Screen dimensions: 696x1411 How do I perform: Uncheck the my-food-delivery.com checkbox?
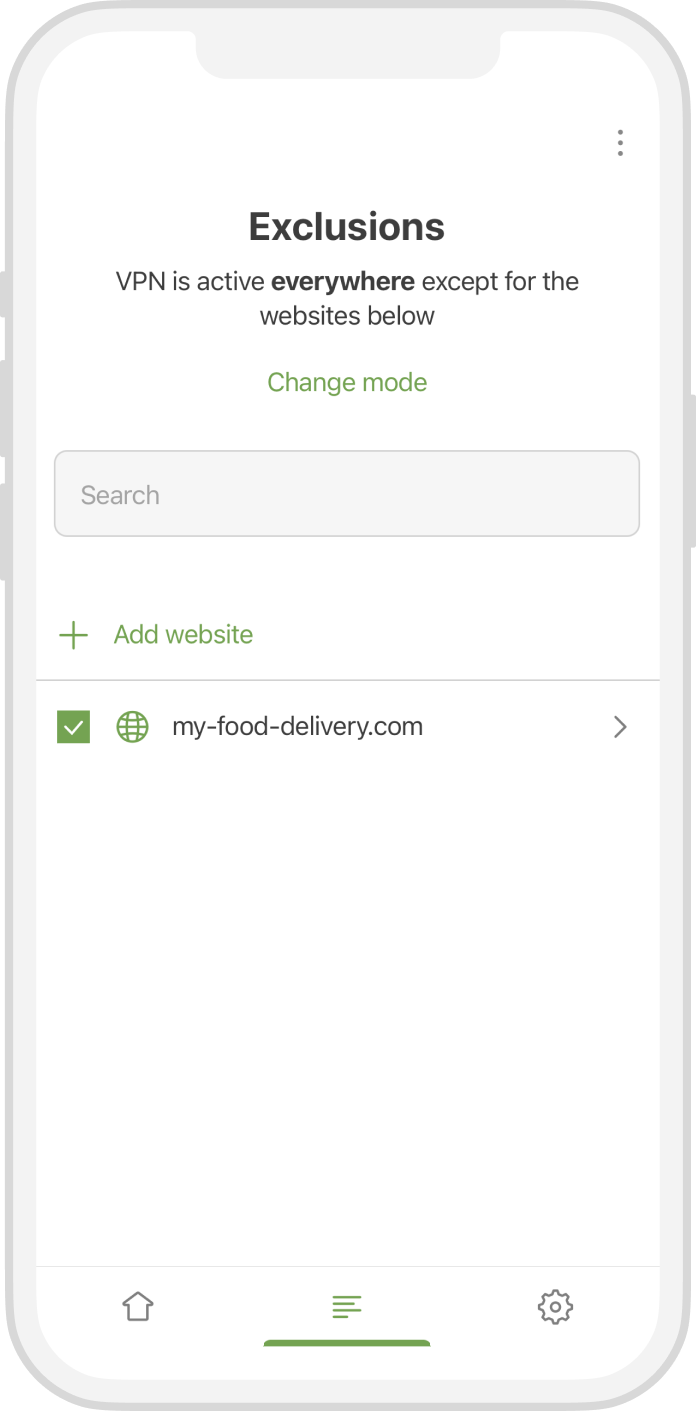pos(74,727)
